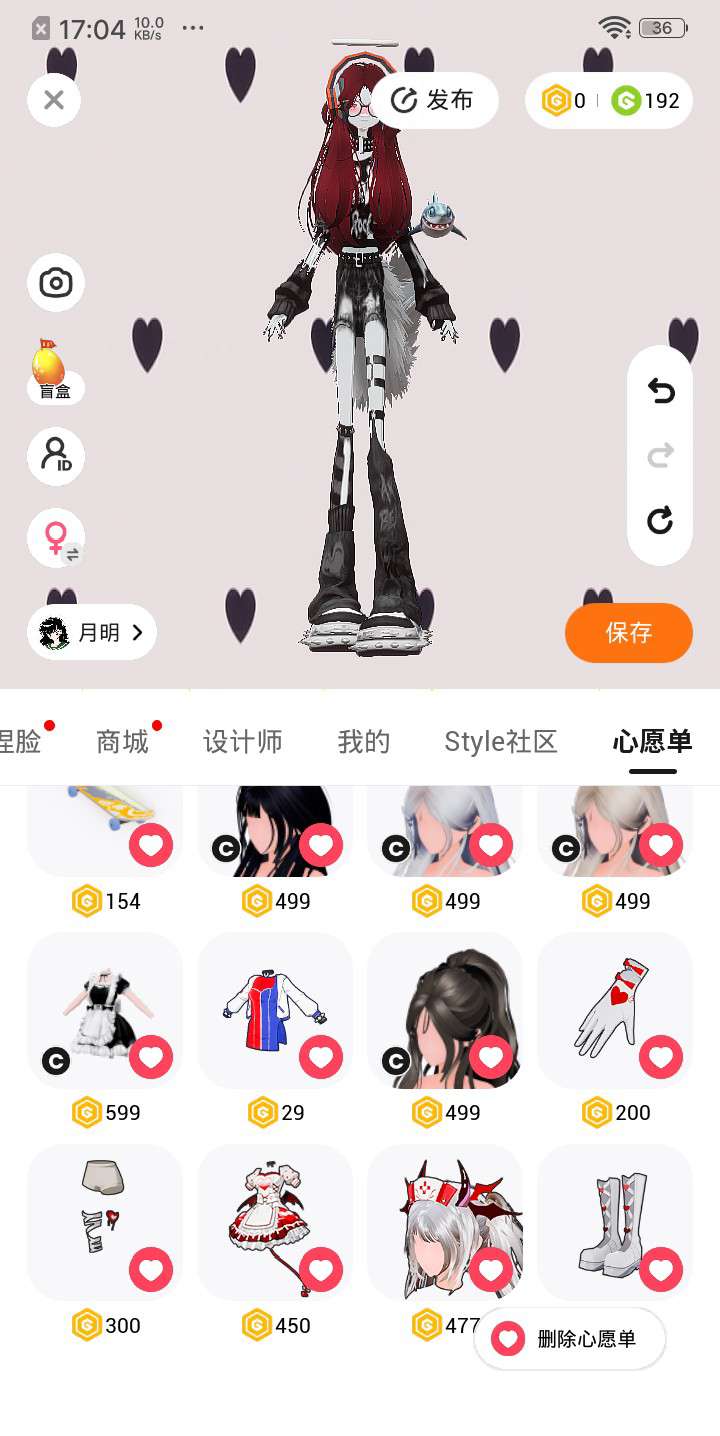This screenshot has width=720, height=1436.
Task: Switch to the 我的 tab
Action: 363,741
